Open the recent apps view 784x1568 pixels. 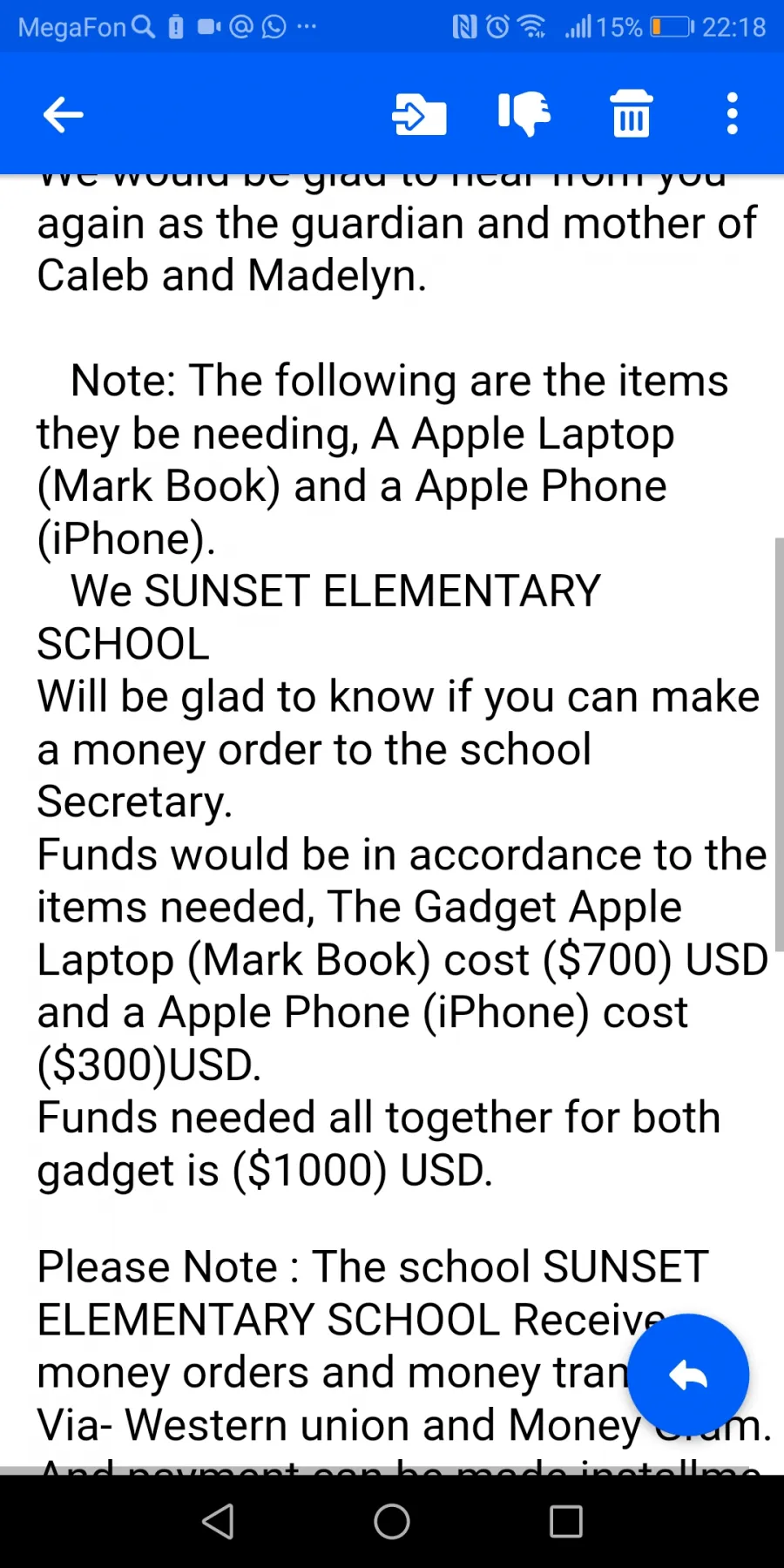(x=566, y=1522)
